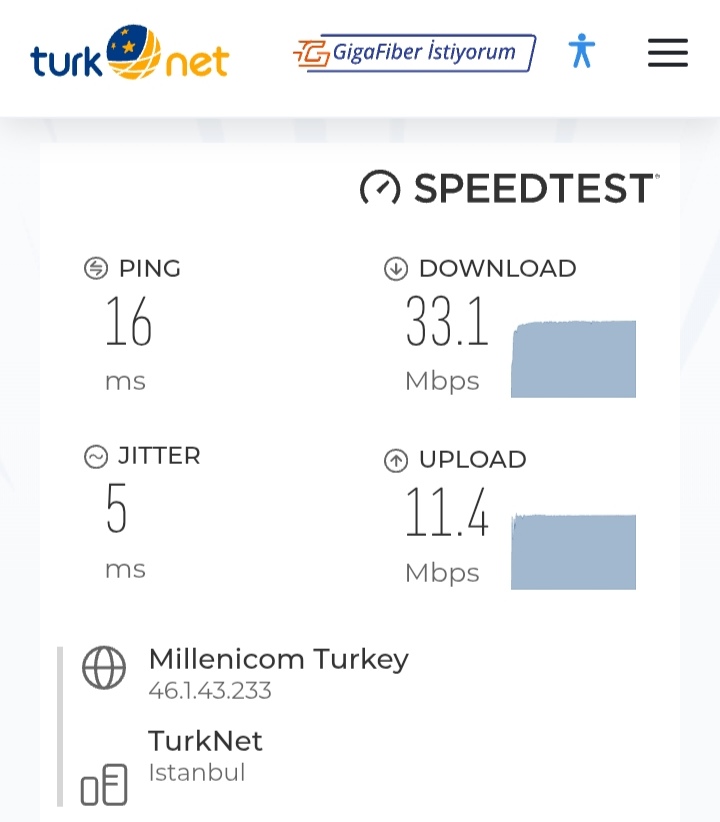The height and width of the screenshot is (822, 720).
Task: Open the hamburger menu
Action: point(667,53)
